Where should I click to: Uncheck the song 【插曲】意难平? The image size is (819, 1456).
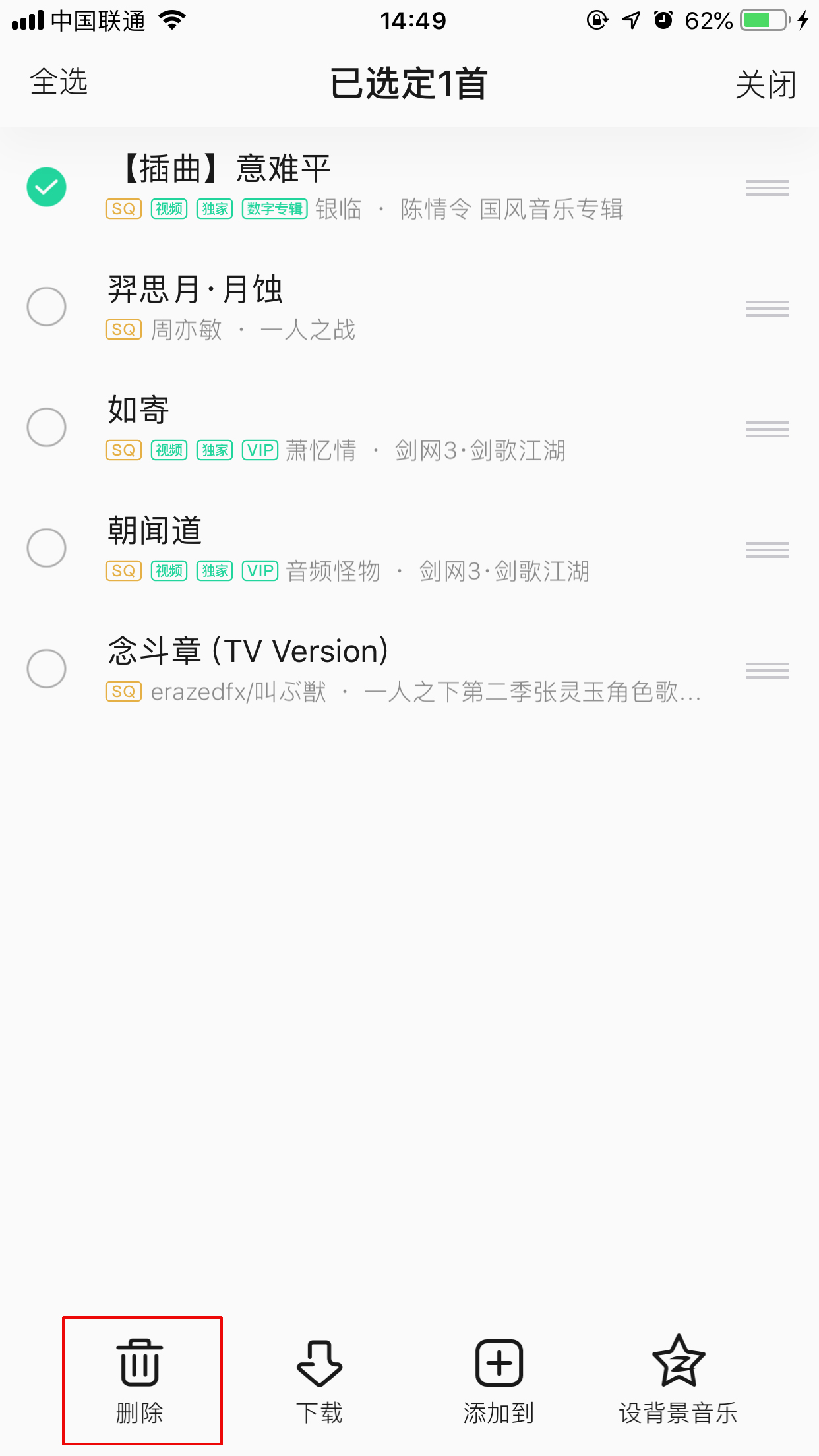(x=45, y=187)
